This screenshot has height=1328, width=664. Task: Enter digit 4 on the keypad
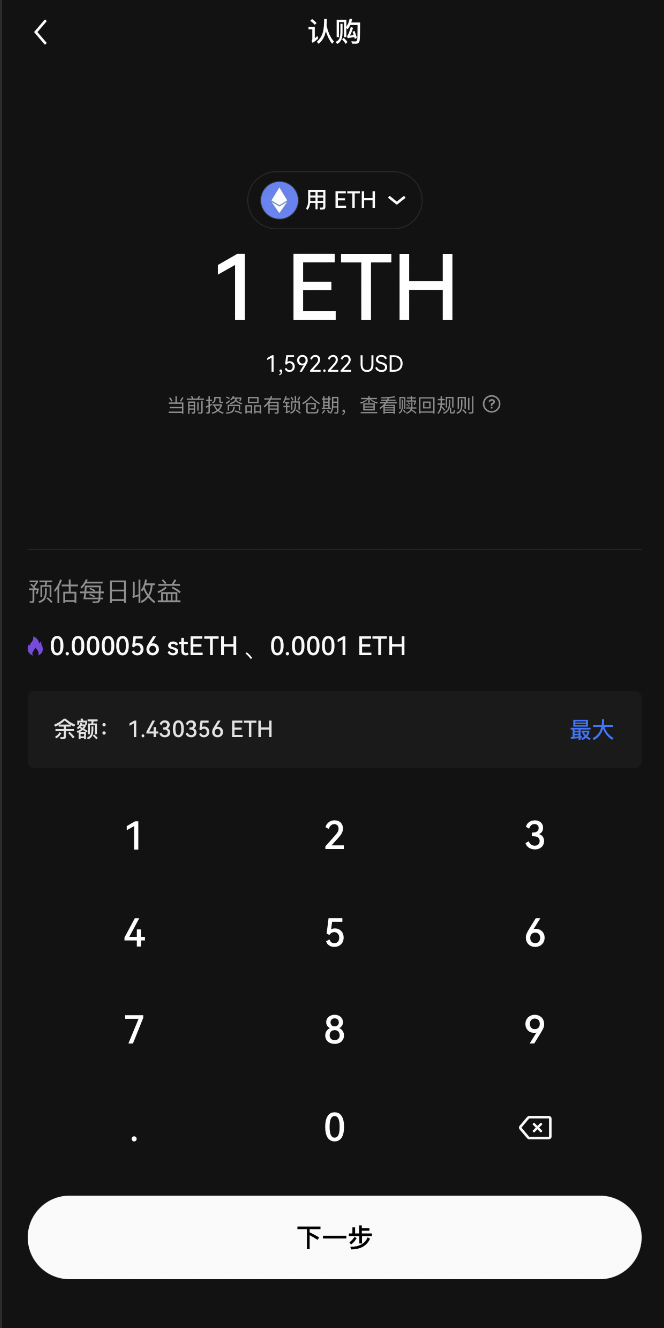pos(134,933)
